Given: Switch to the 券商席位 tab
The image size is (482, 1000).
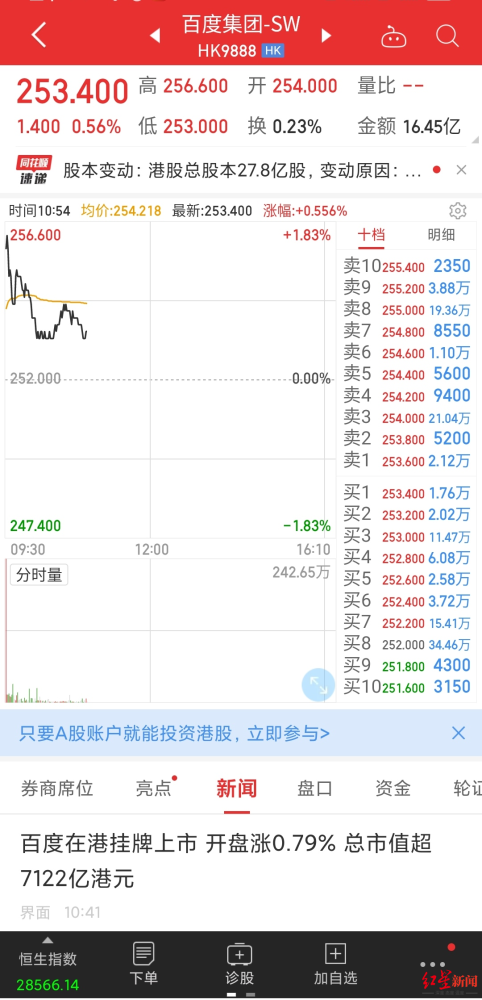Looking at the screenshot, I should click(x=57, y=788).
